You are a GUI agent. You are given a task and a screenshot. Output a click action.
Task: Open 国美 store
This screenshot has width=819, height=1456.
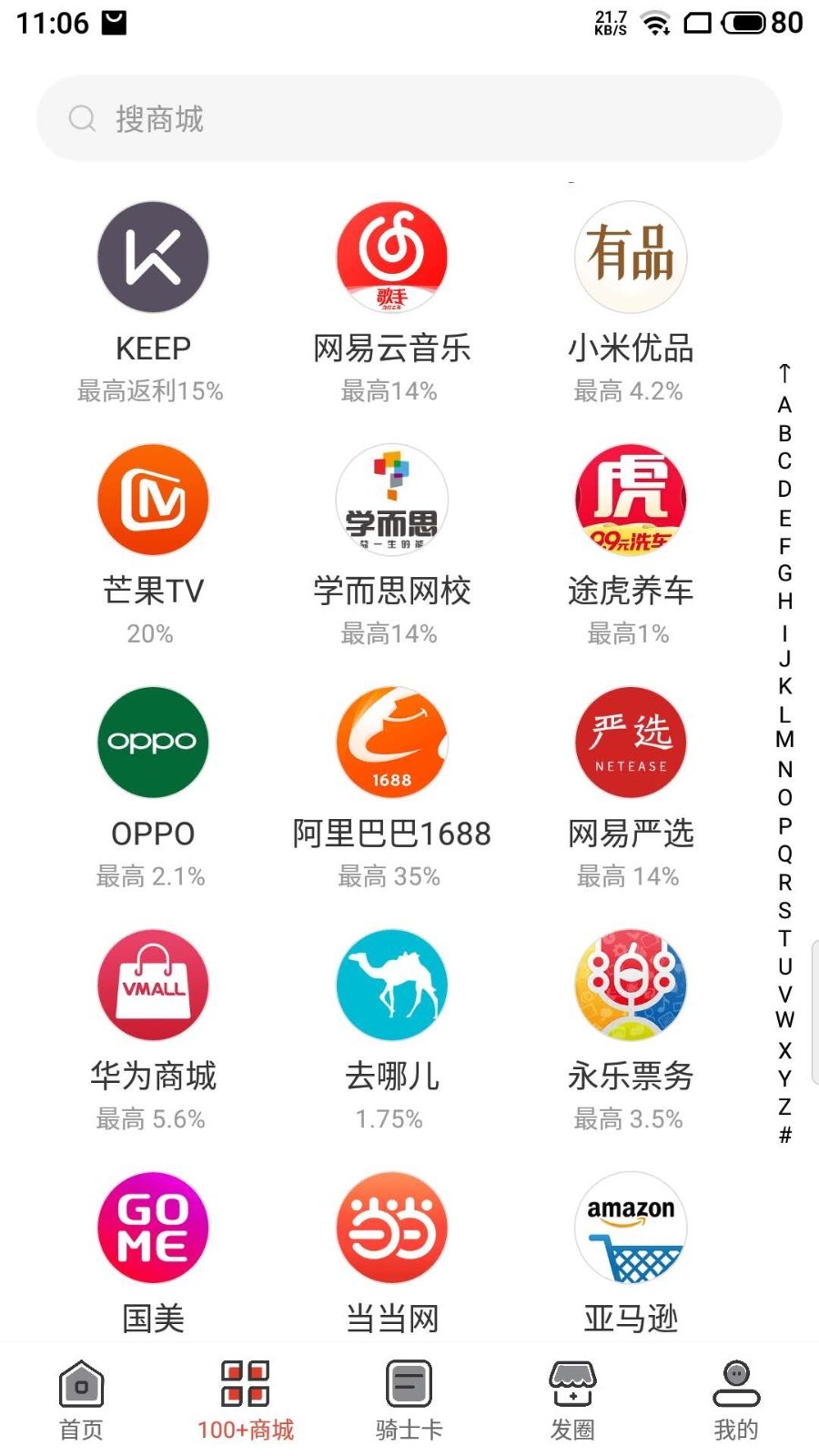point(153,1228)
